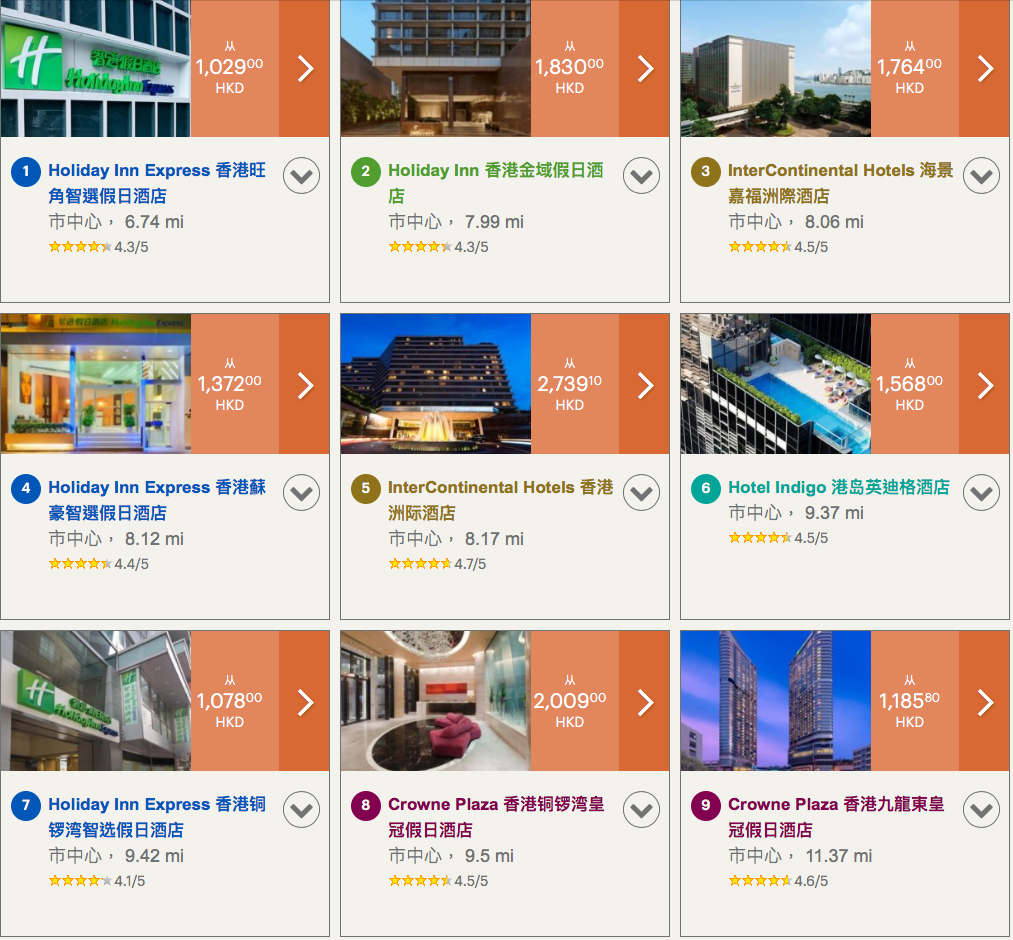
Task: Tap the arrow next to 1,568 HKD
Action: coord(985,385)
